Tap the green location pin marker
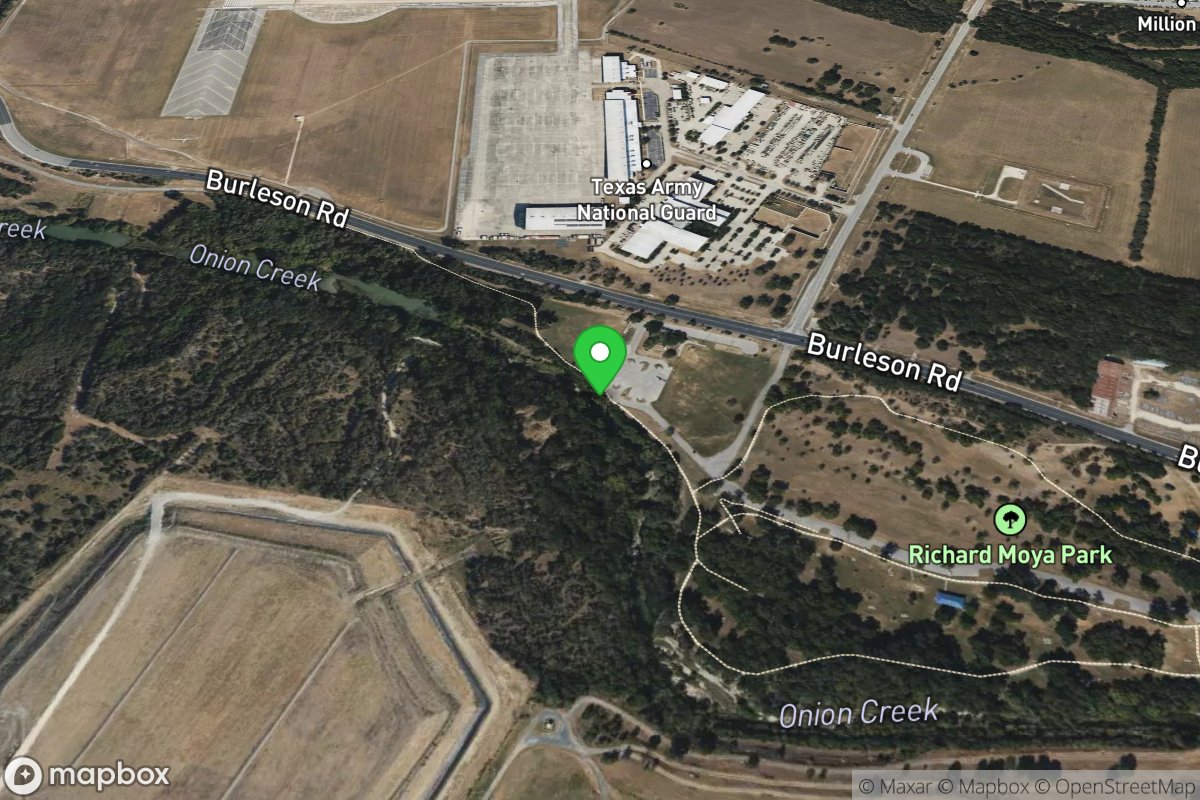 (600, 356)
